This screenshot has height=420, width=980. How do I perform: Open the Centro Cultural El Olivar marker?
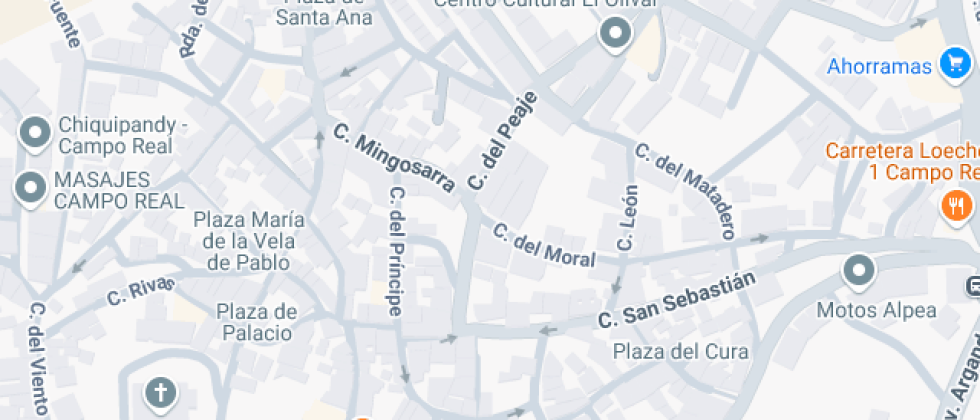tap(615, 34)
